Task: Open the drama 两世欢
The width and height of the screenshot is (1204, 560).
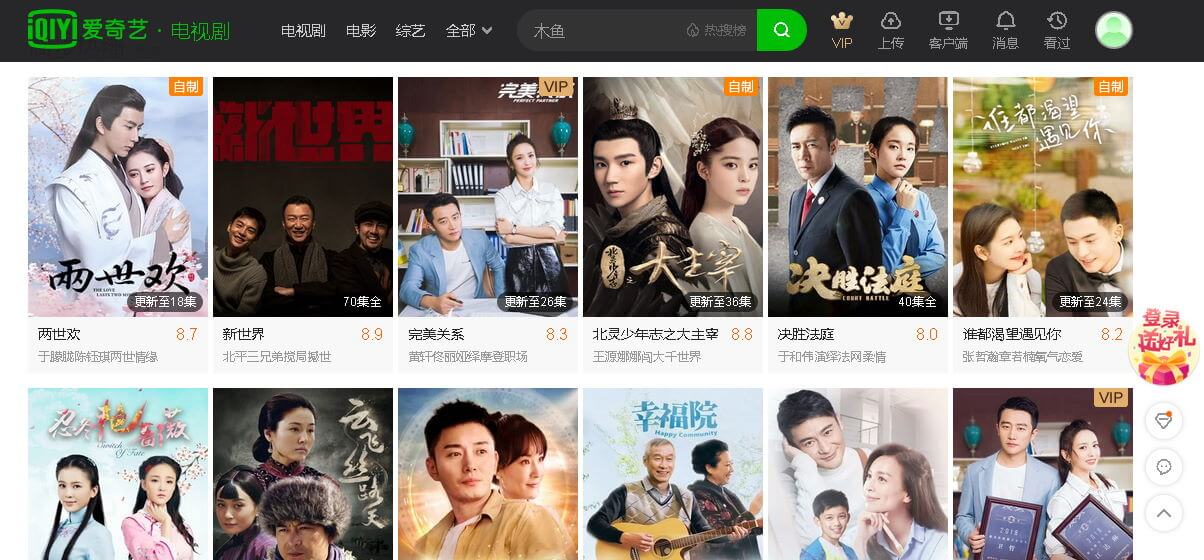Action: [x=118, y=197]
